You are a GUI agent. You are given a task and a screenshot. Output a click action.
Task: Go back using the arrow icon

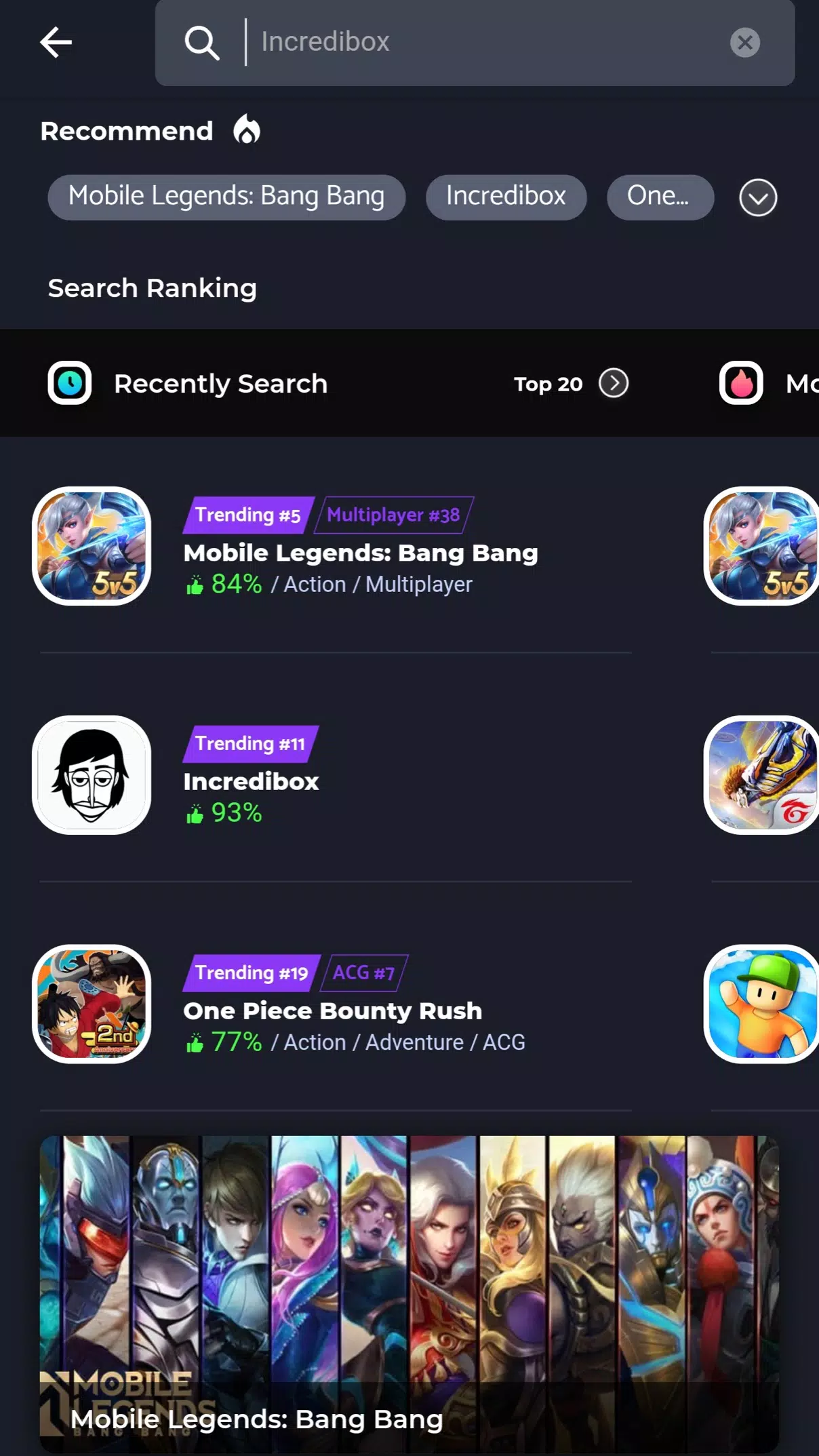pyautogui.click(x=56, y=43)
